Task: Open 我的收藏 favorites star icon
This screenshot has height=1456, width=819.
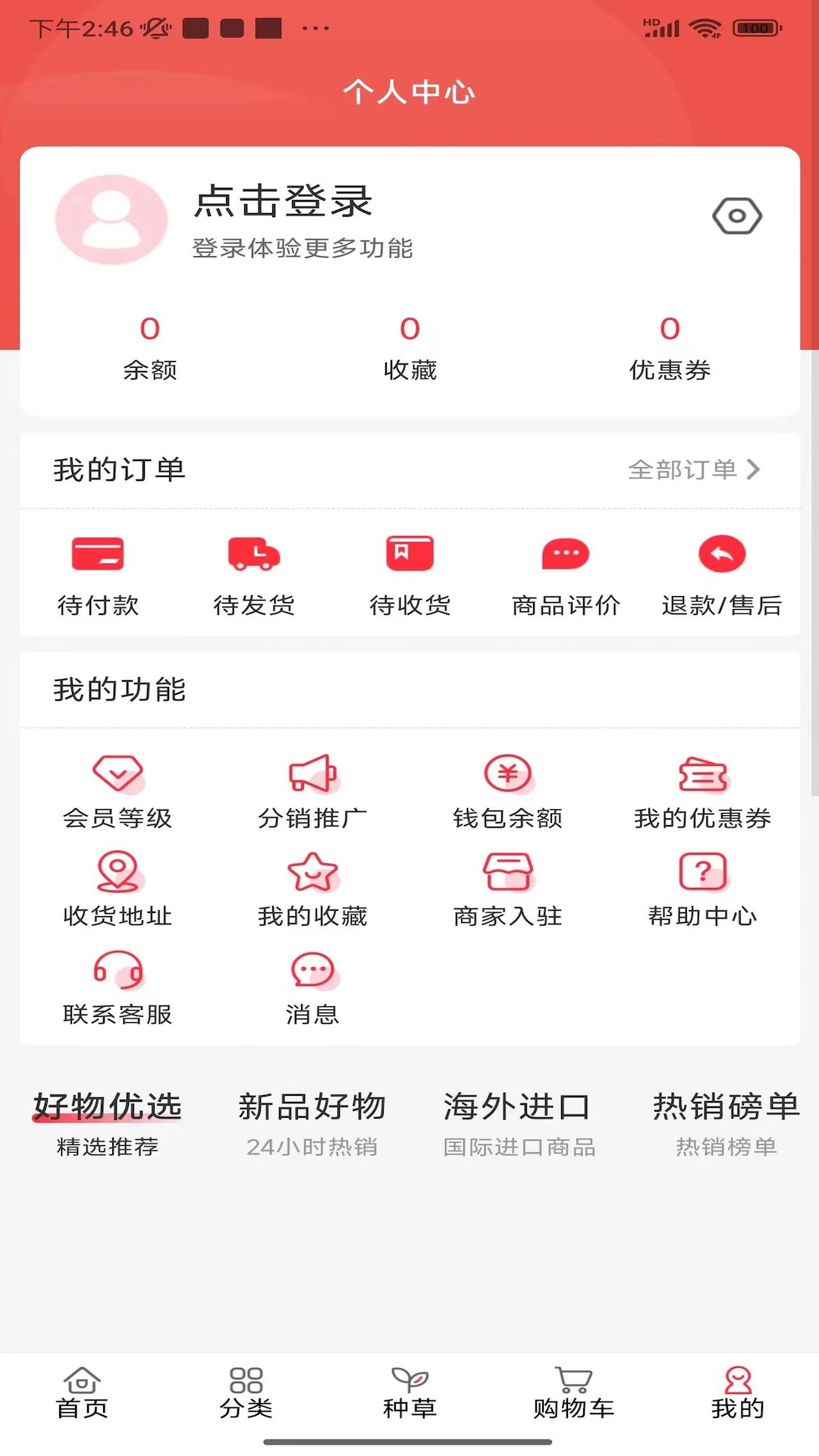Action: coord(312,872)
